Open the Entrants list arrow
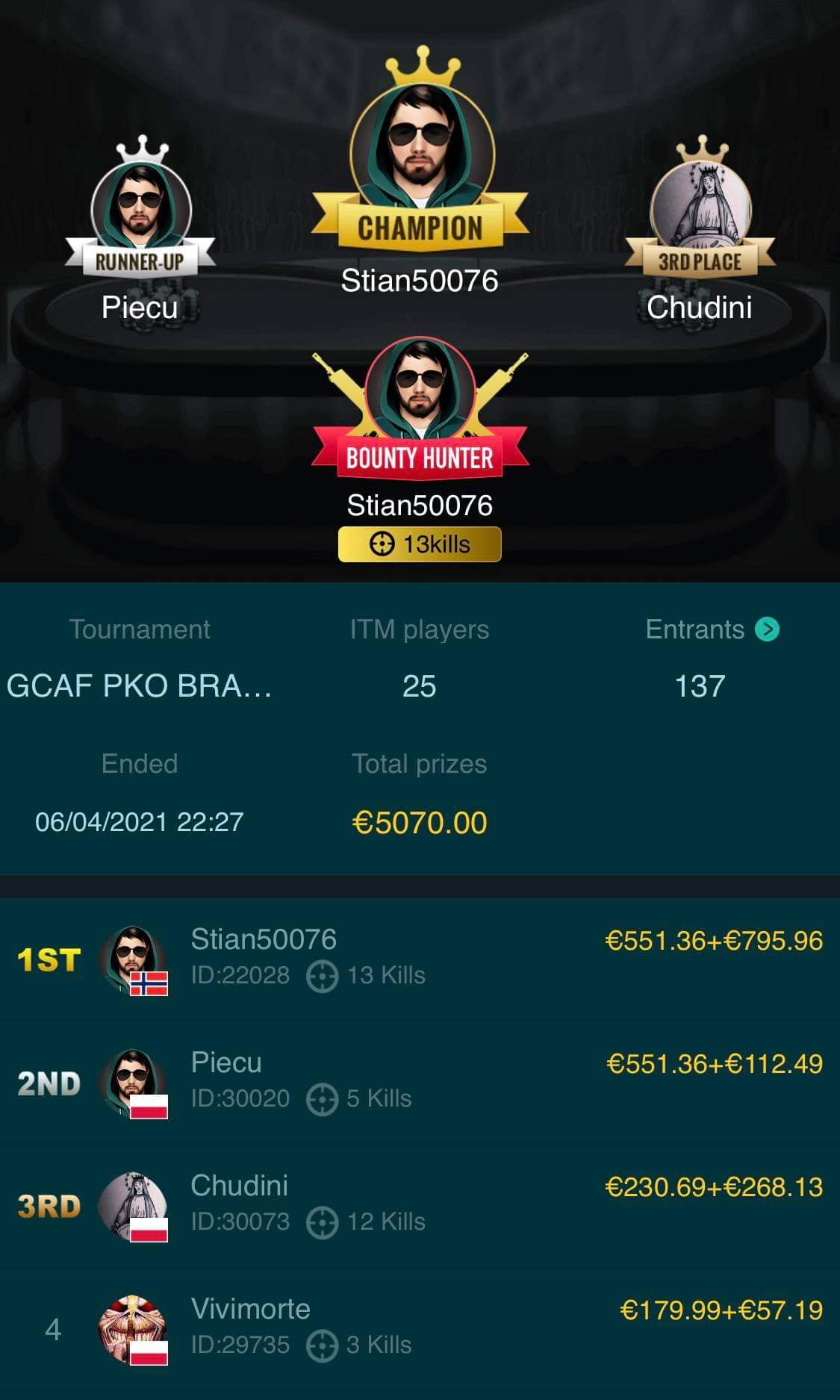 click(767, 629)
